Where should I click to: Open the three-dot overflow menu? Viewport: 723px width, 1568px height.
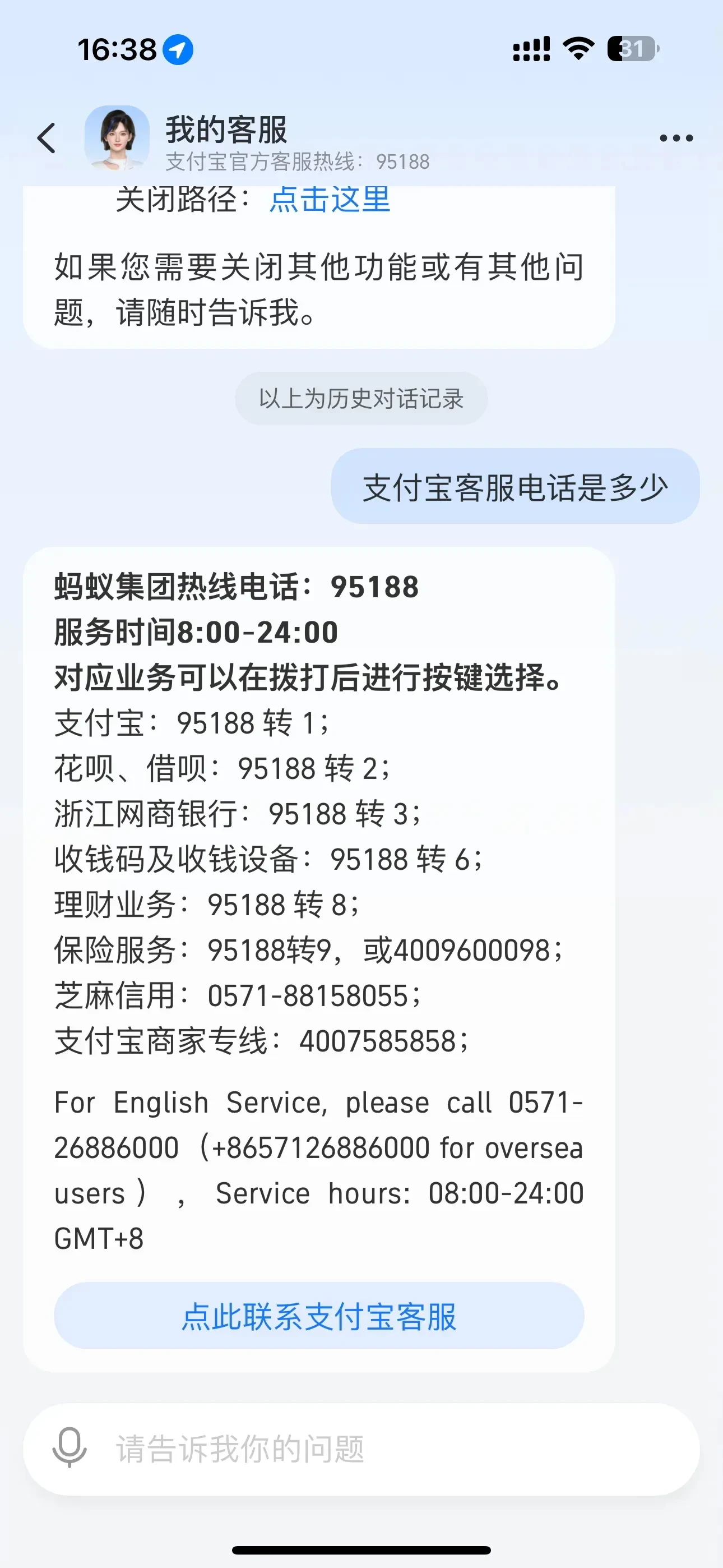(676, 138)
